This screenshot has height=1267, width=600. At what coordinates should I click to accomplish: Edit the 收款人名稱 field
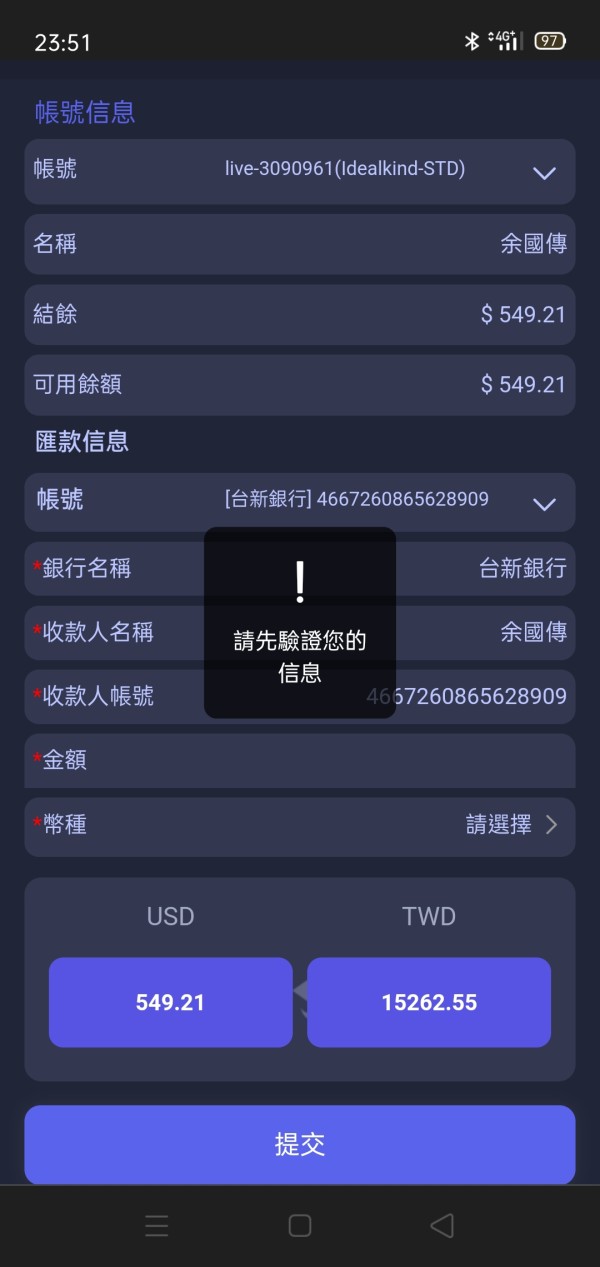[300, 633]
